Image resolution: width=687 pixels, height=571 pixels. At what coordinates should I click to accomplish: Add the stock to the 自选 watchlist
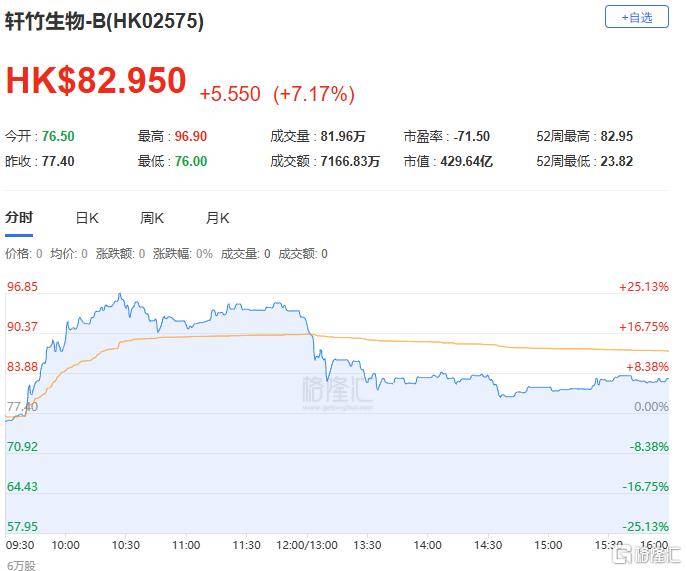pos(636,17)
